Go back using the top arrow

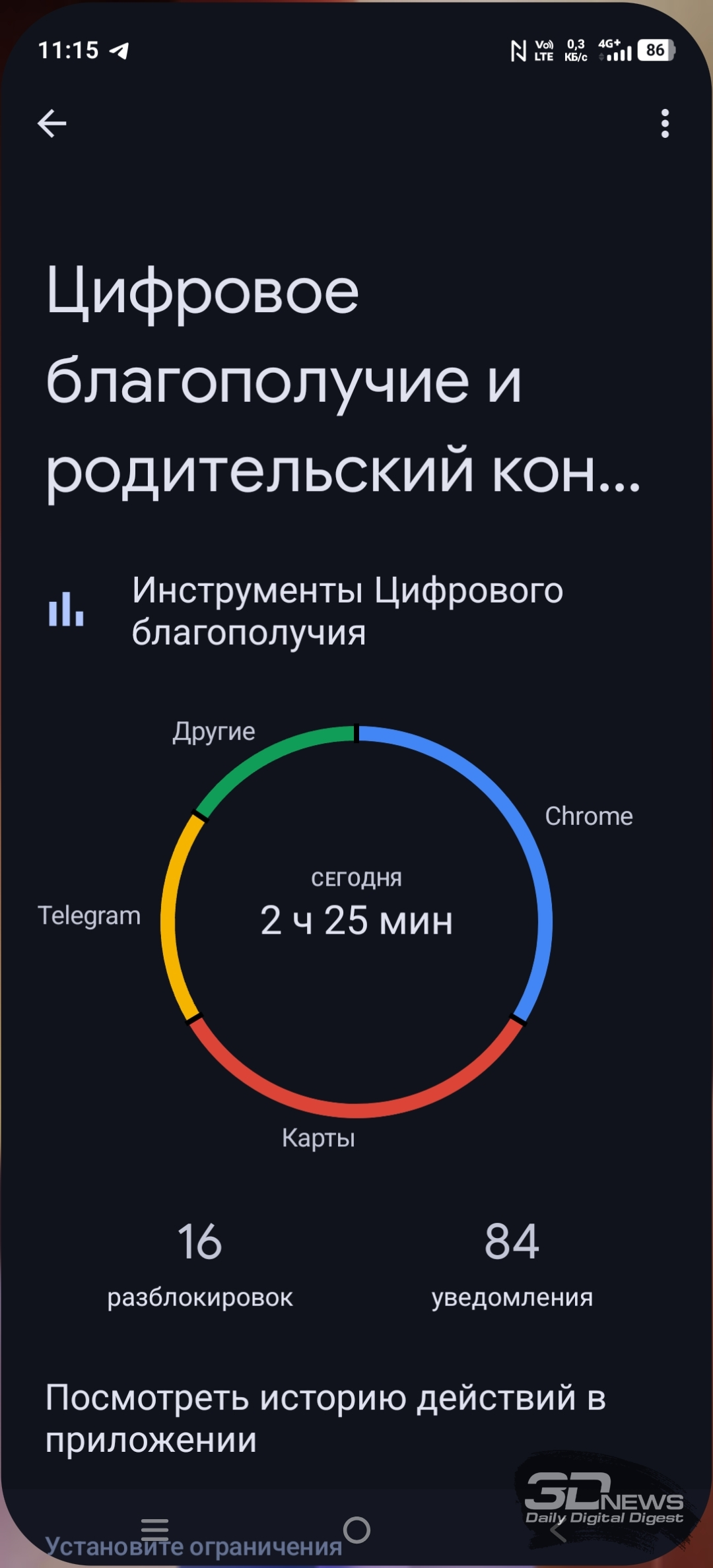(x=51, y=123)
